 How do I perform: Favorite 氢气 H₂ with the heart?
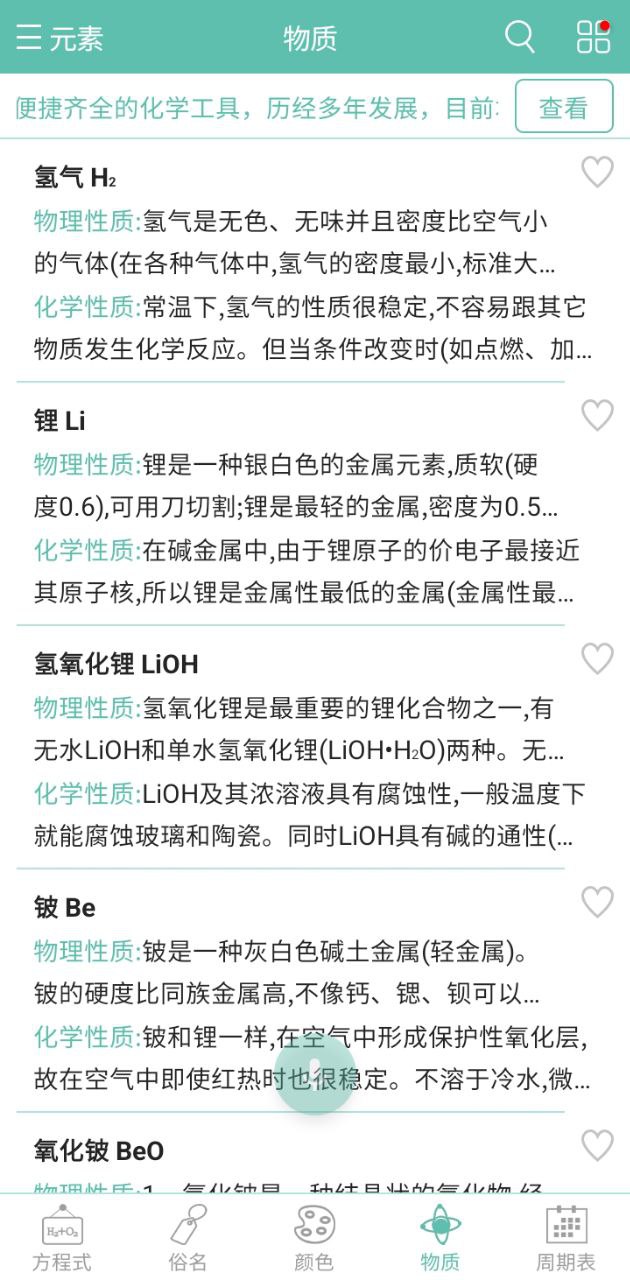coord(597,172)
